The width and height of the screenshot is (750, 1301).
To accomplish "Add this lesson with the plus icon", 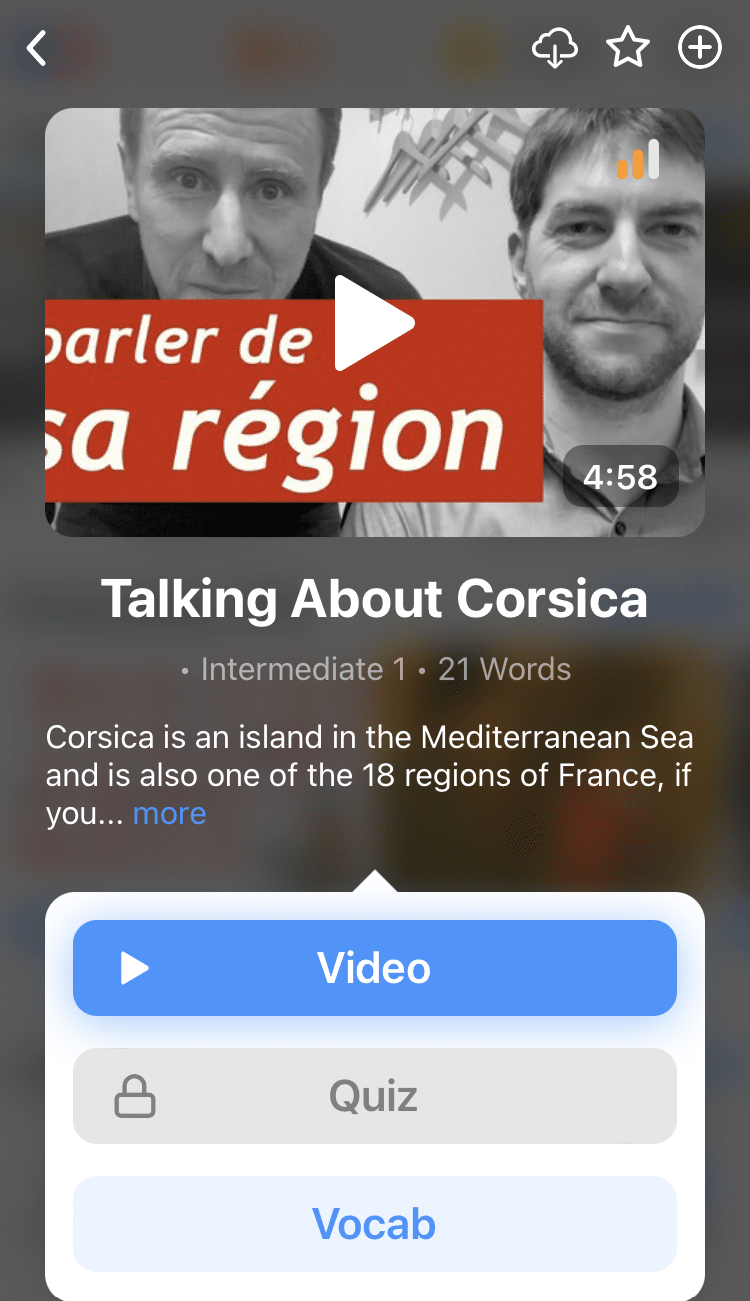I will click(700, 48).
